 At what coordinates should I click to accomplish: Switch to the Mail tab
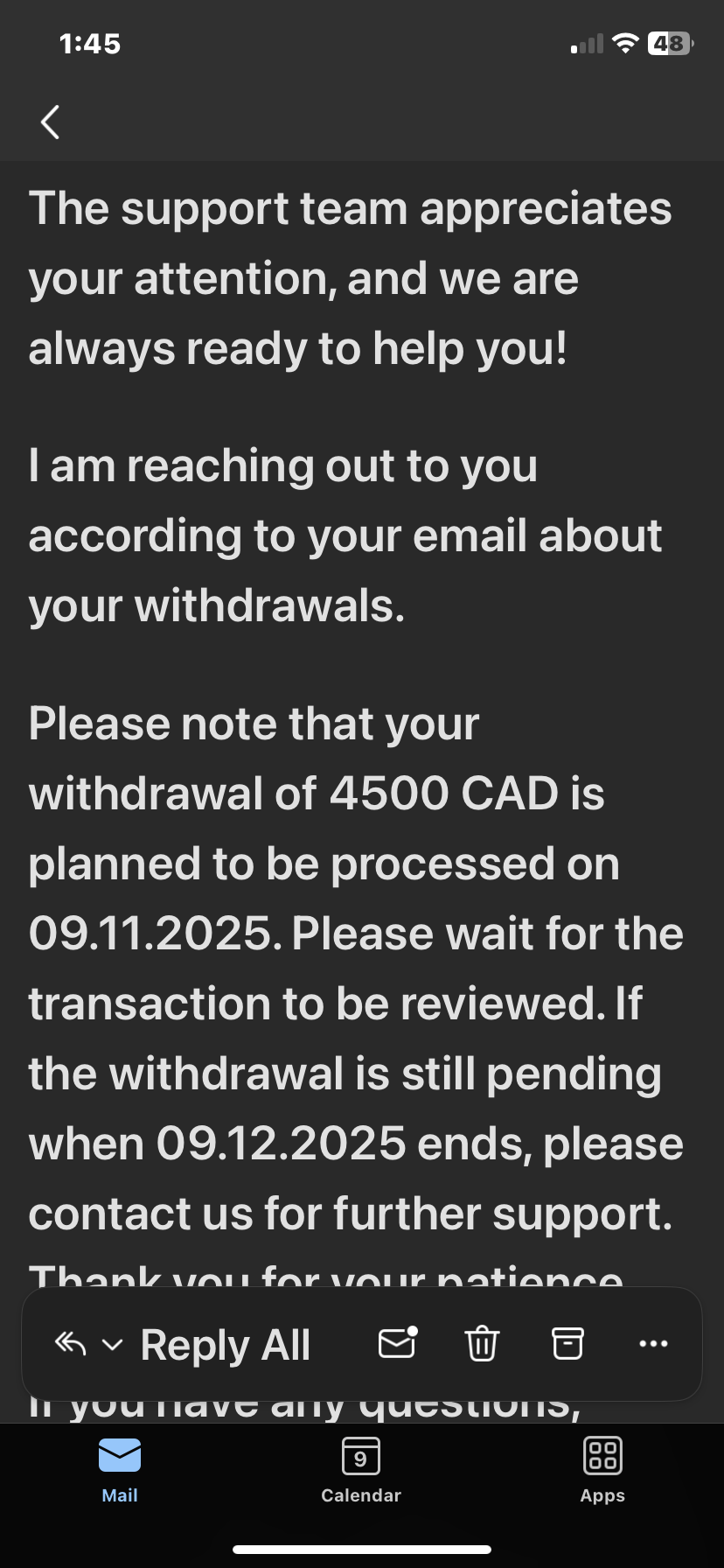point(120,1470)
